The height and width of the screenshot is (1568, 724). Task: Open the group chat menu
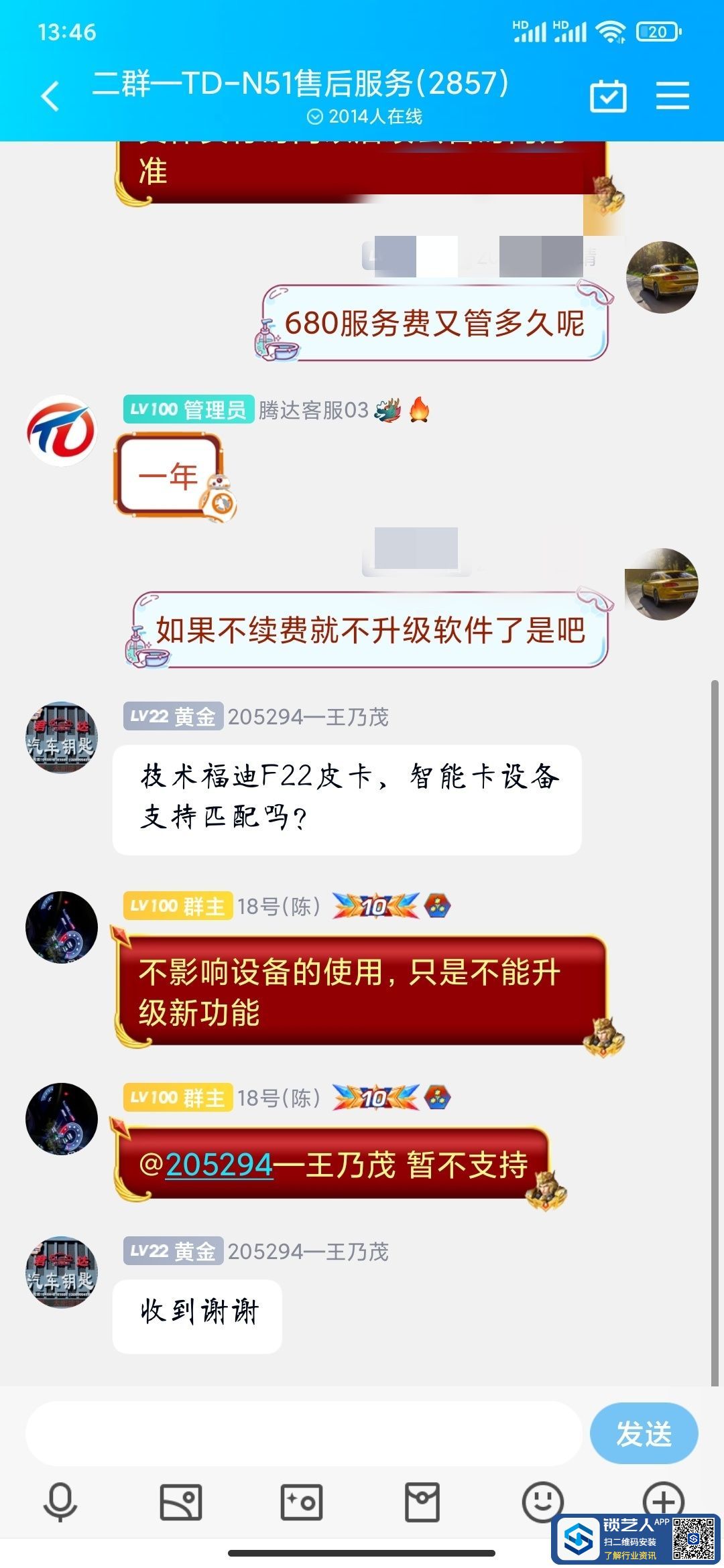(672, 95)
